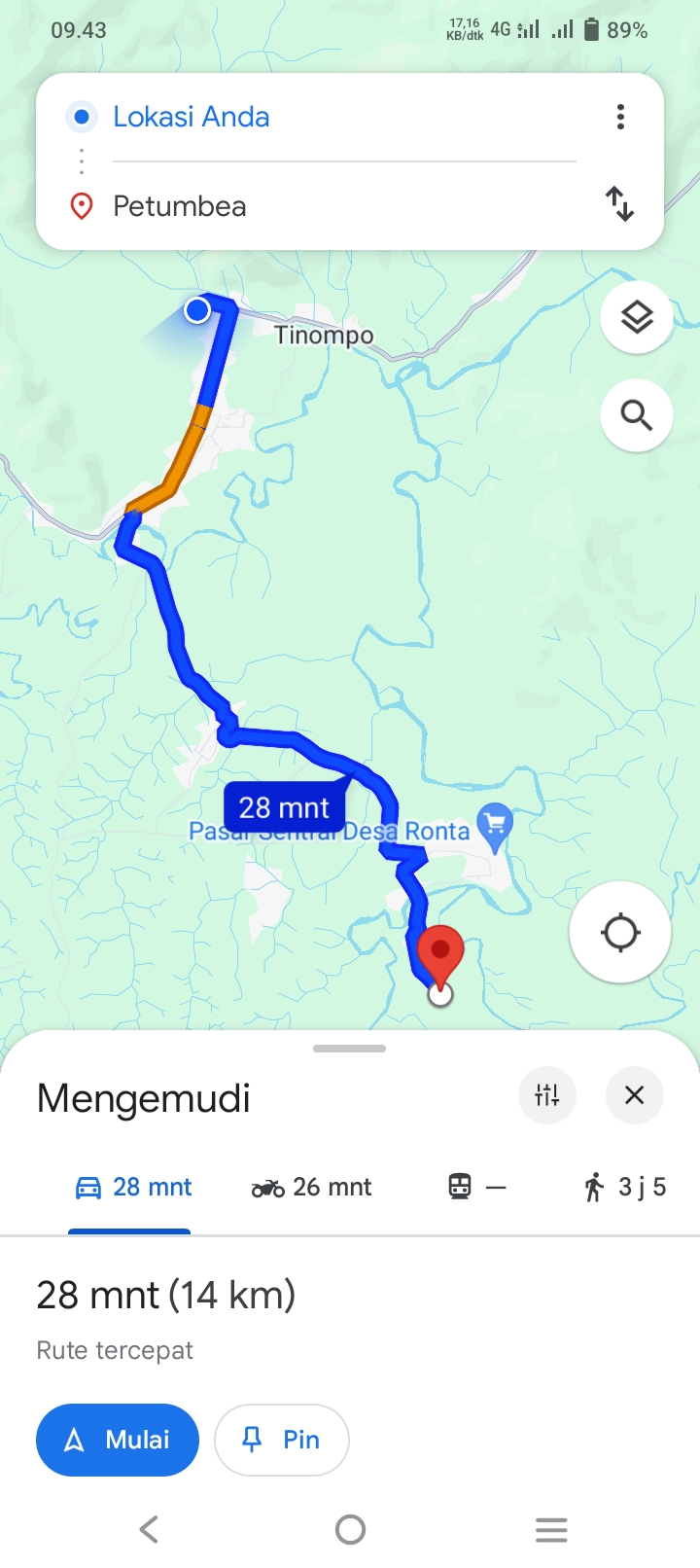Open recent apps
The width and height of the screenshot is (700, 1568).
tap(551, 1529)
